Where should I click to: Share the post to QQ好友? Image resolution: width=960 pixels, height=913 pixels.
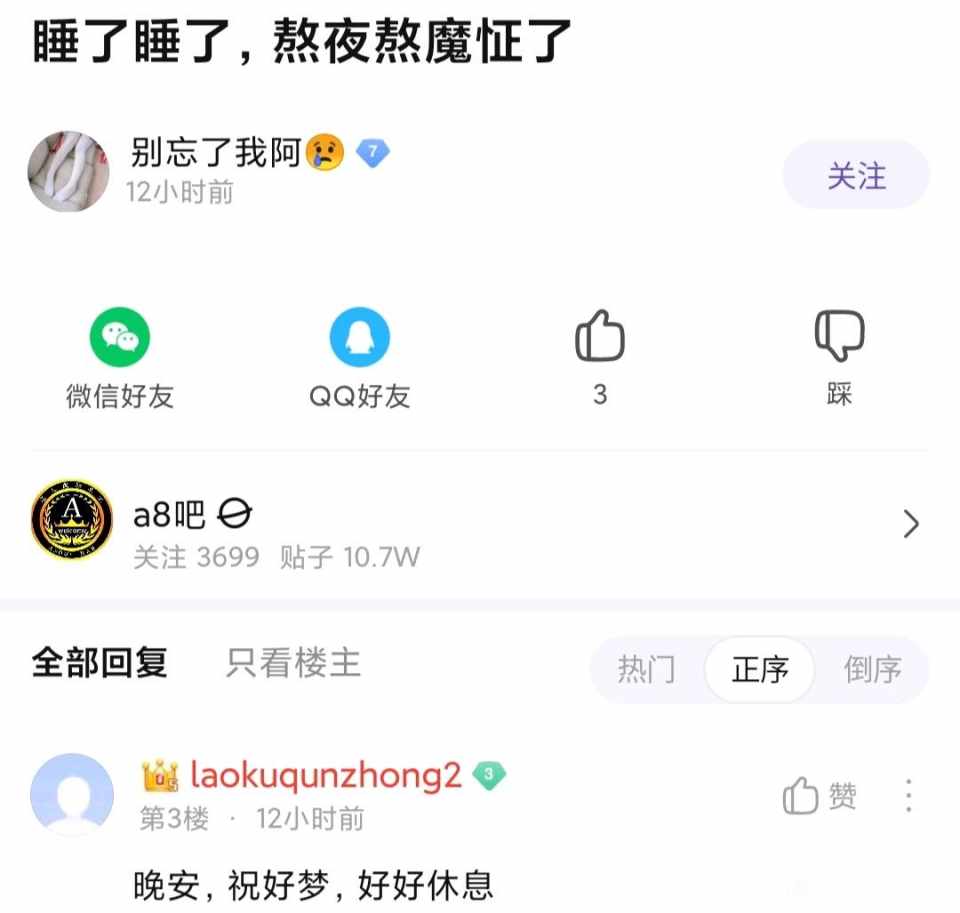[359, 338]
